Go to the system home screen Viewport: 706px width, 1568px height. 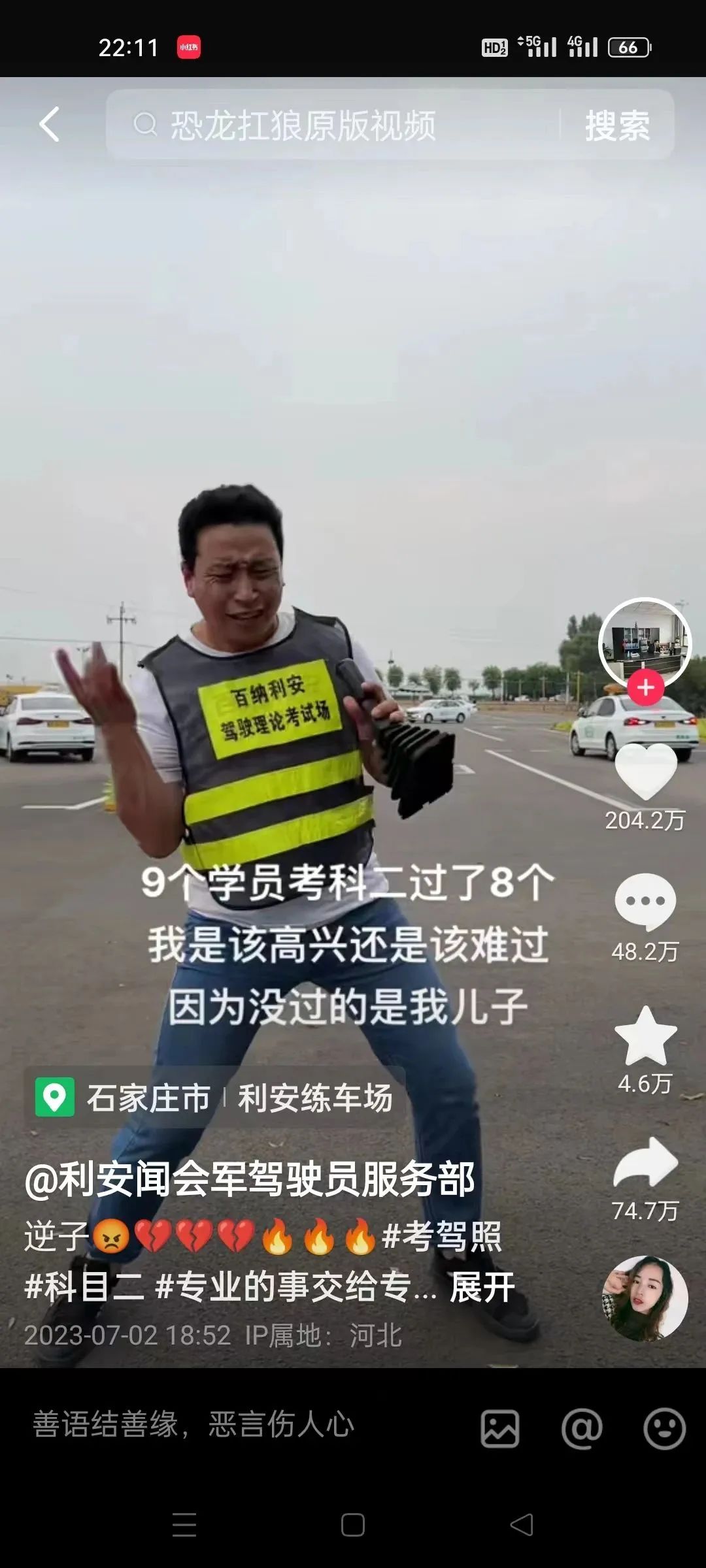point(353,1525)
